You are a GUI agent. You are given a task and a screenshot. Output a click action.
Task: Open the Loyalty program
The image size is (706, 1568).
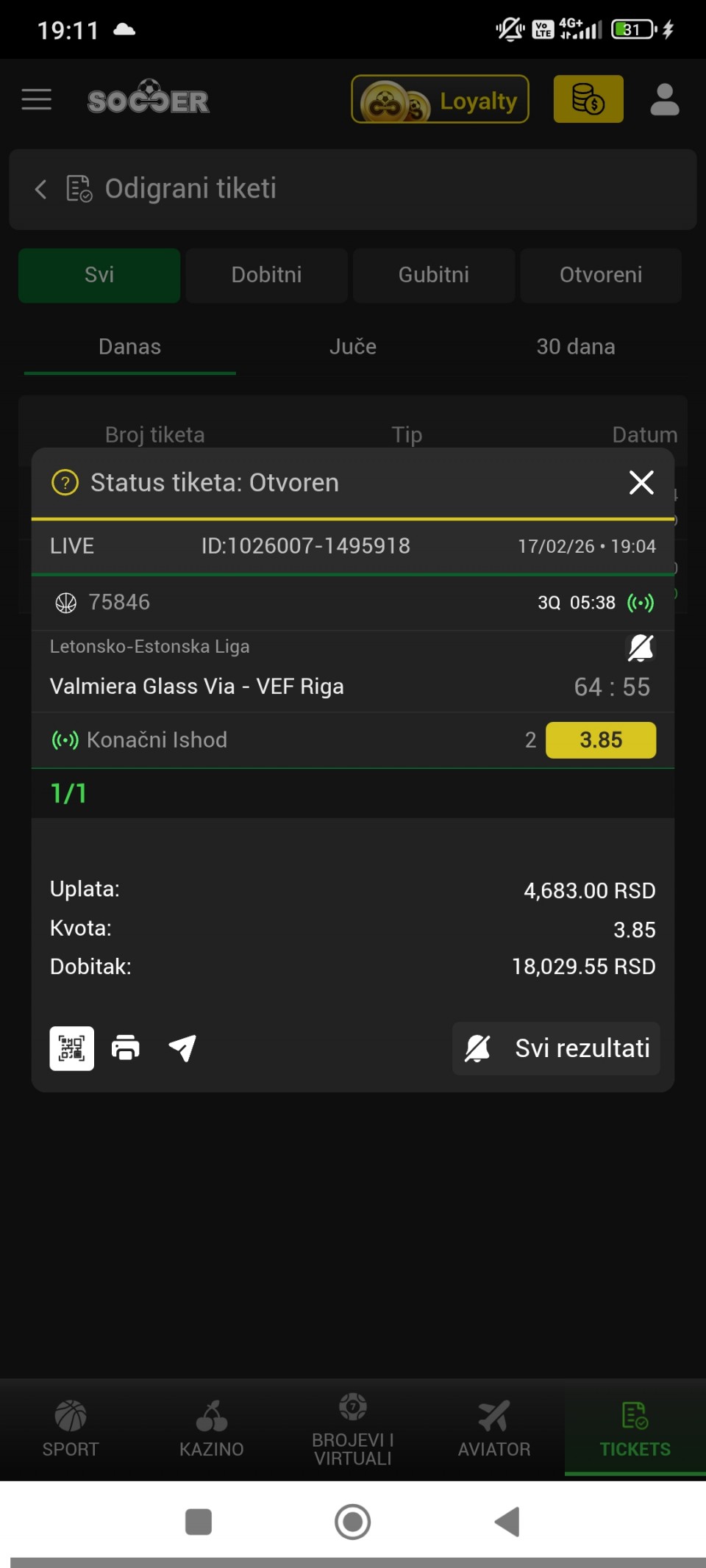440,99
